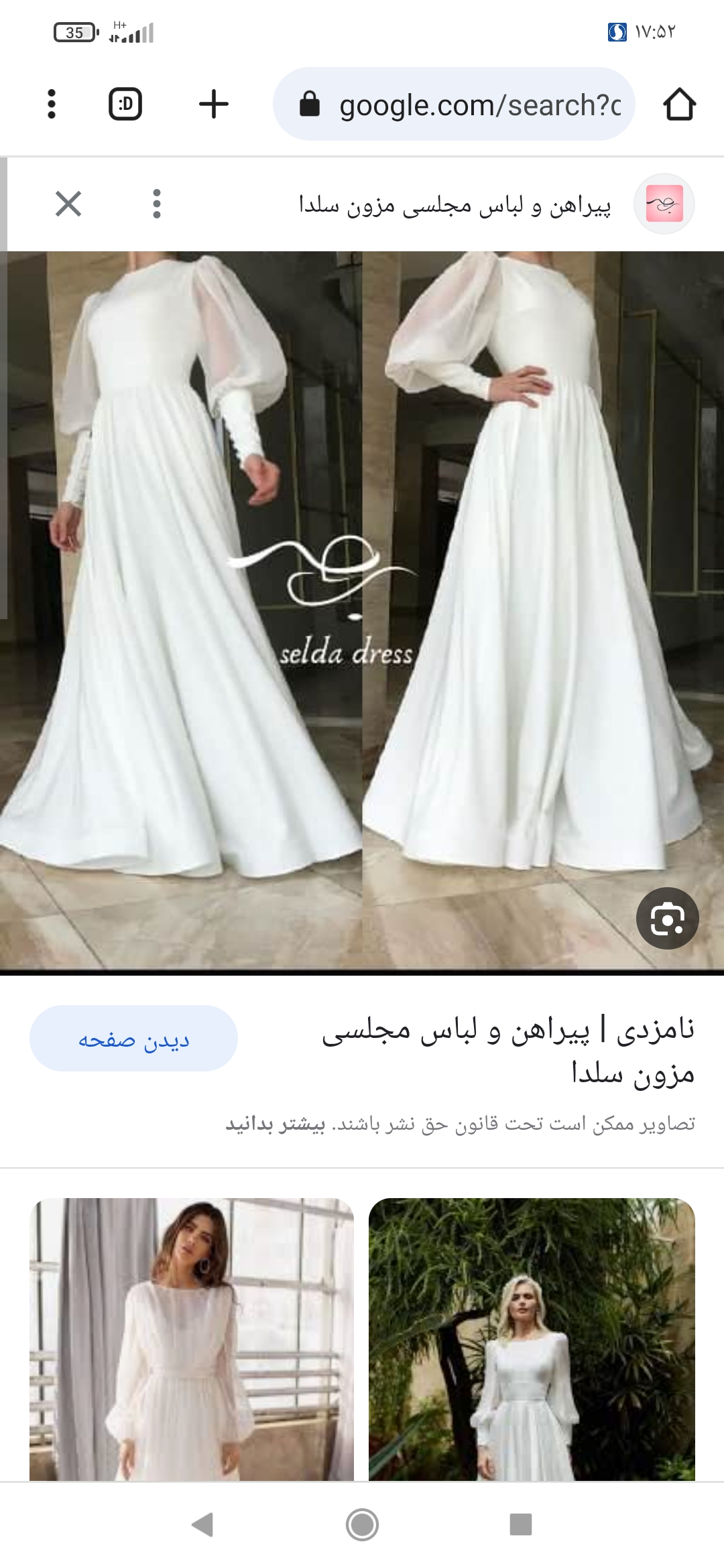
Task: Search this image with Google Lens
Action: 667,918
